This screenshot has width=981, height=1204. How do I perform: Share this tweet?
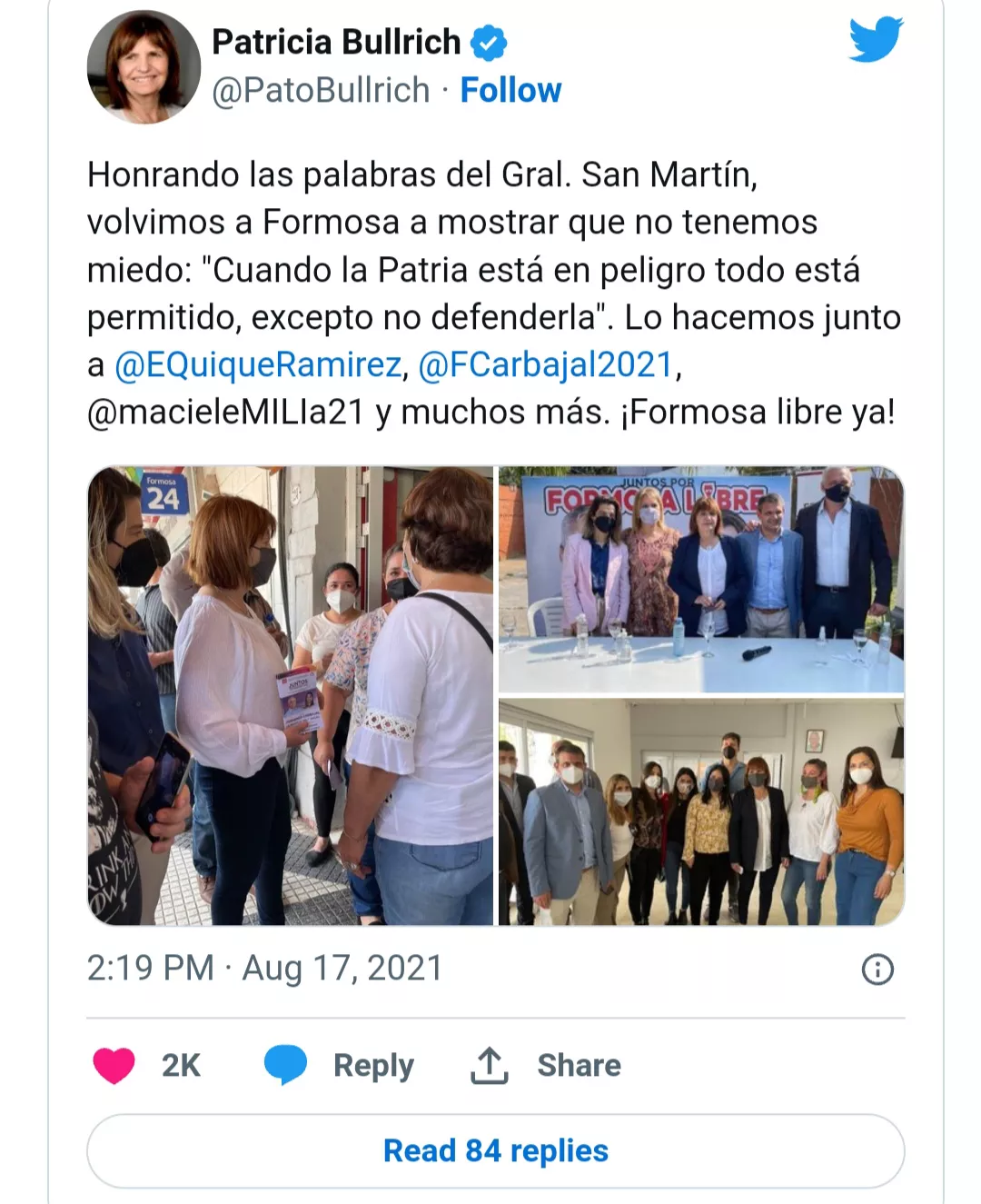coord(546,1065)
